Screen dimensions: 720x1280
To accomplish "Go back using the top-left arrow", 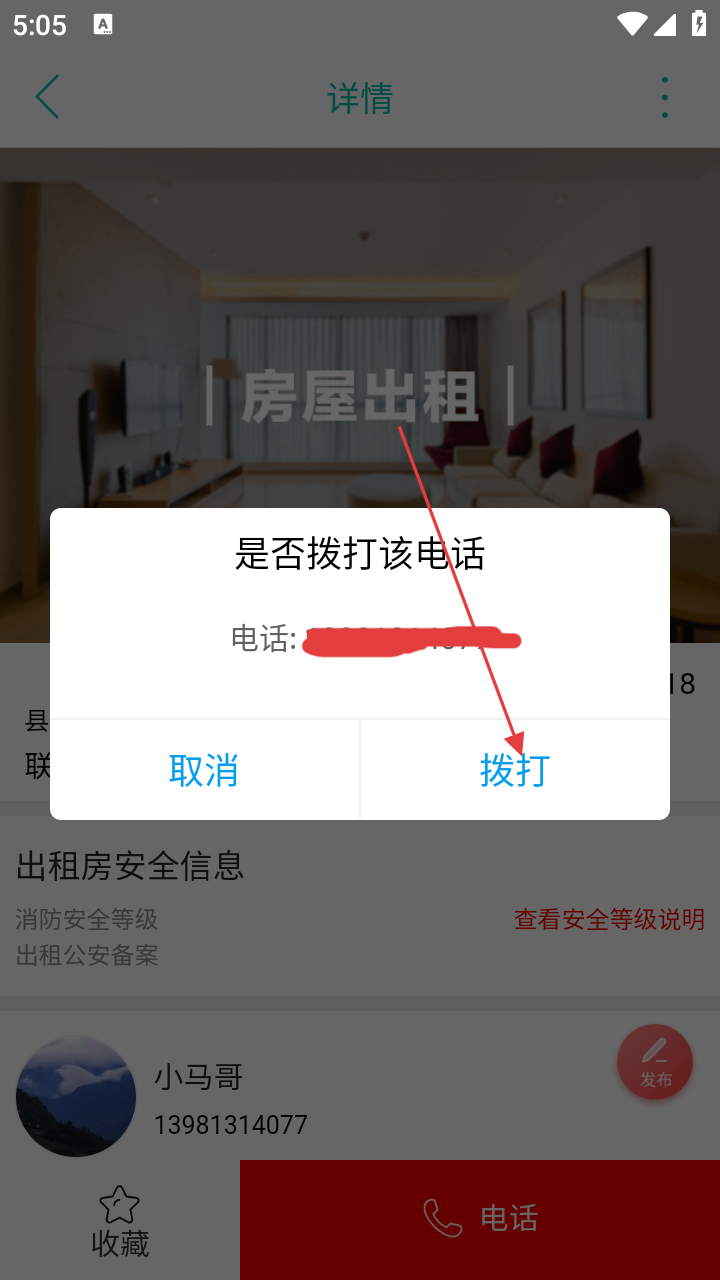I will tap(47, 98).
